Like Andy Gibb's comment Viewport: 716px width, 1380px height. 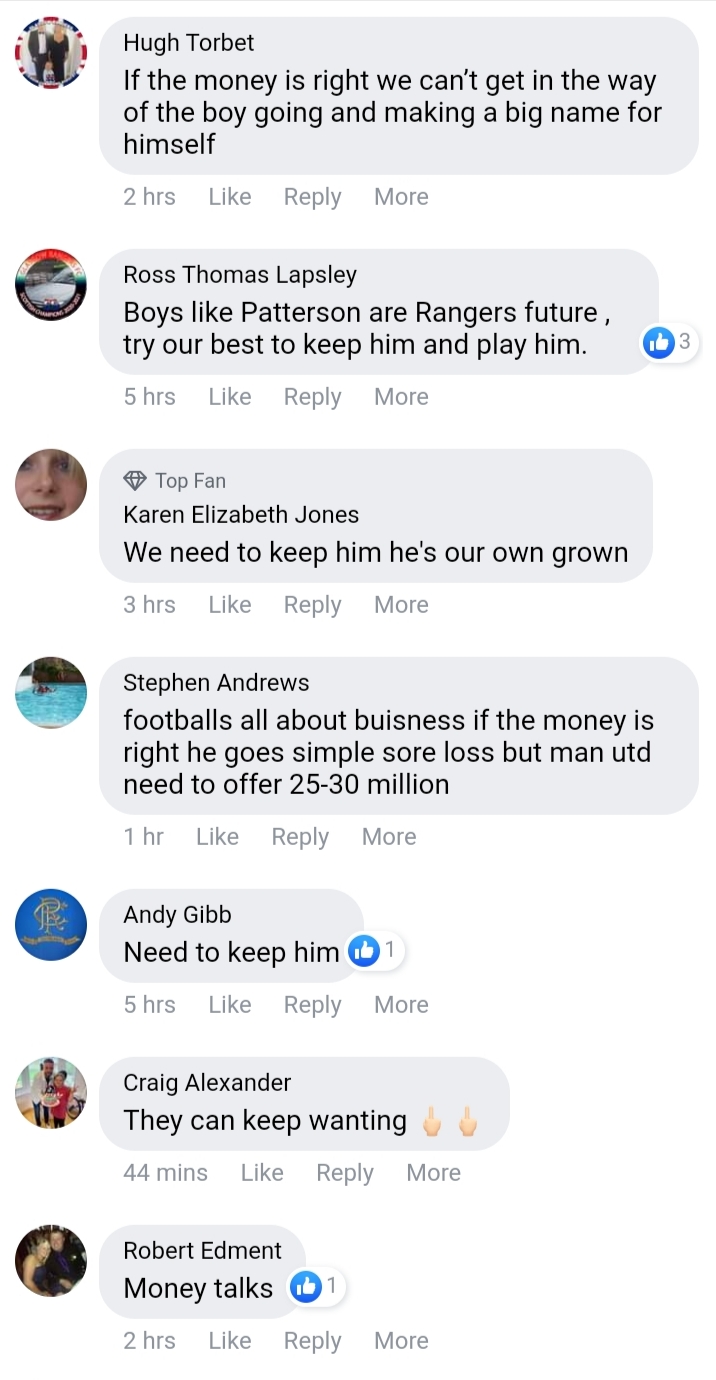[229, 1005]
